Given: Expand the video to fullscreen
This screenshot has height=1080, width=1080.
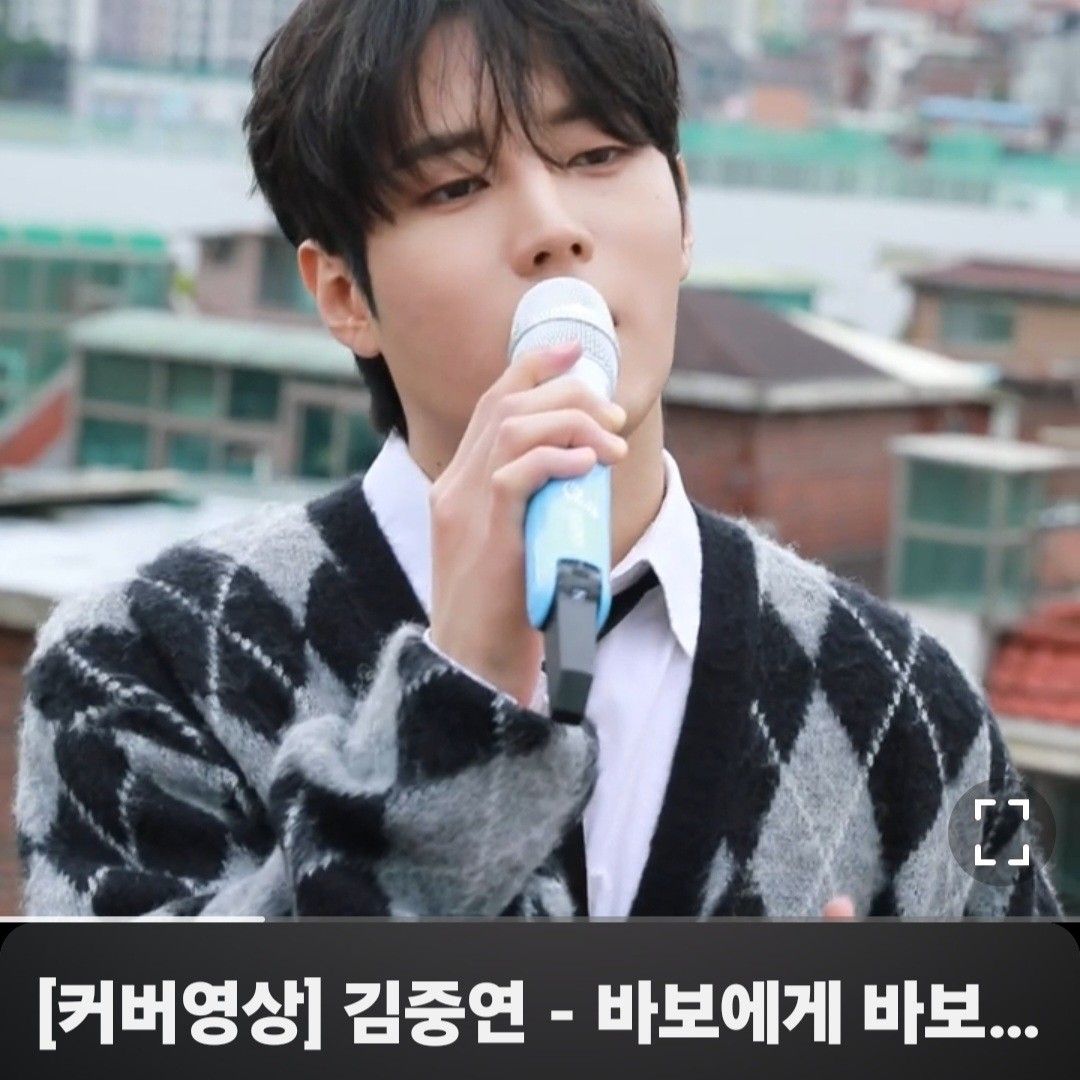Looking at the screenshot, I should pyautogui.click(x=1002, y=832).
